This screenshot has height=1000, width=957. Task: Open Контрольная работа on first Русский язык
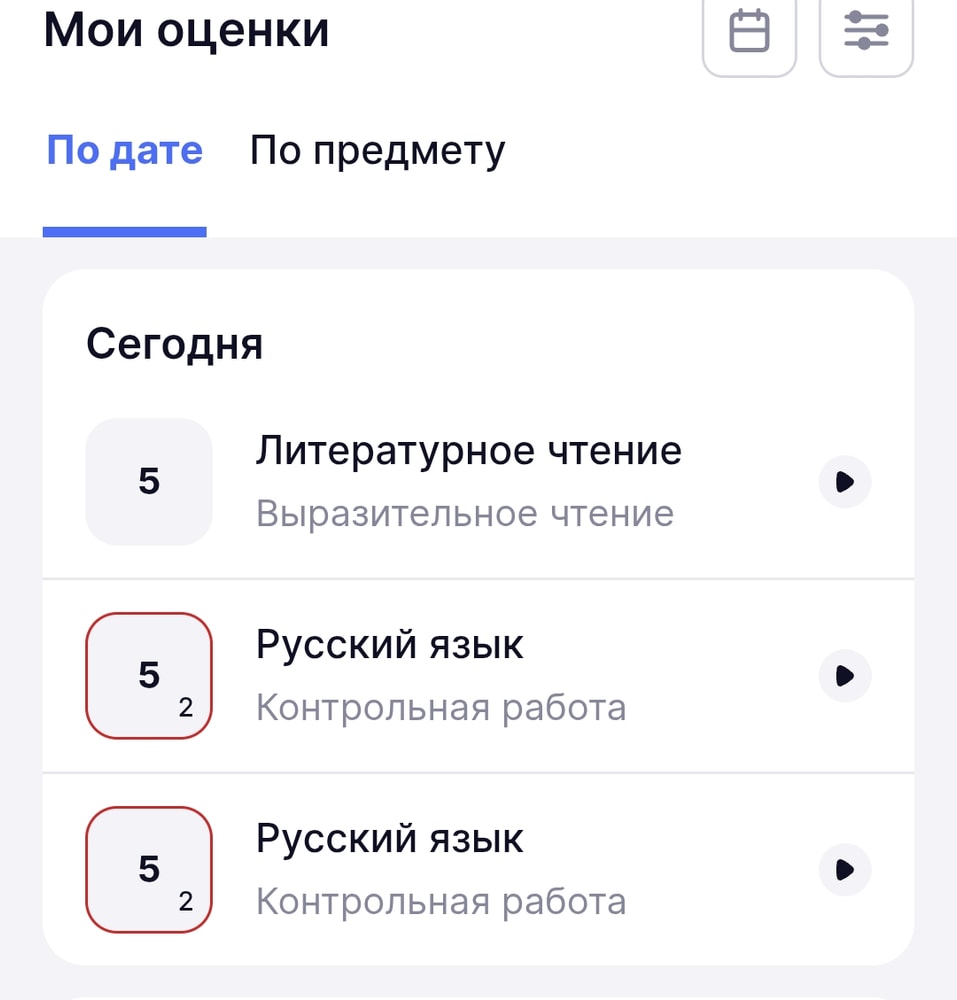(x=441, y=707)
